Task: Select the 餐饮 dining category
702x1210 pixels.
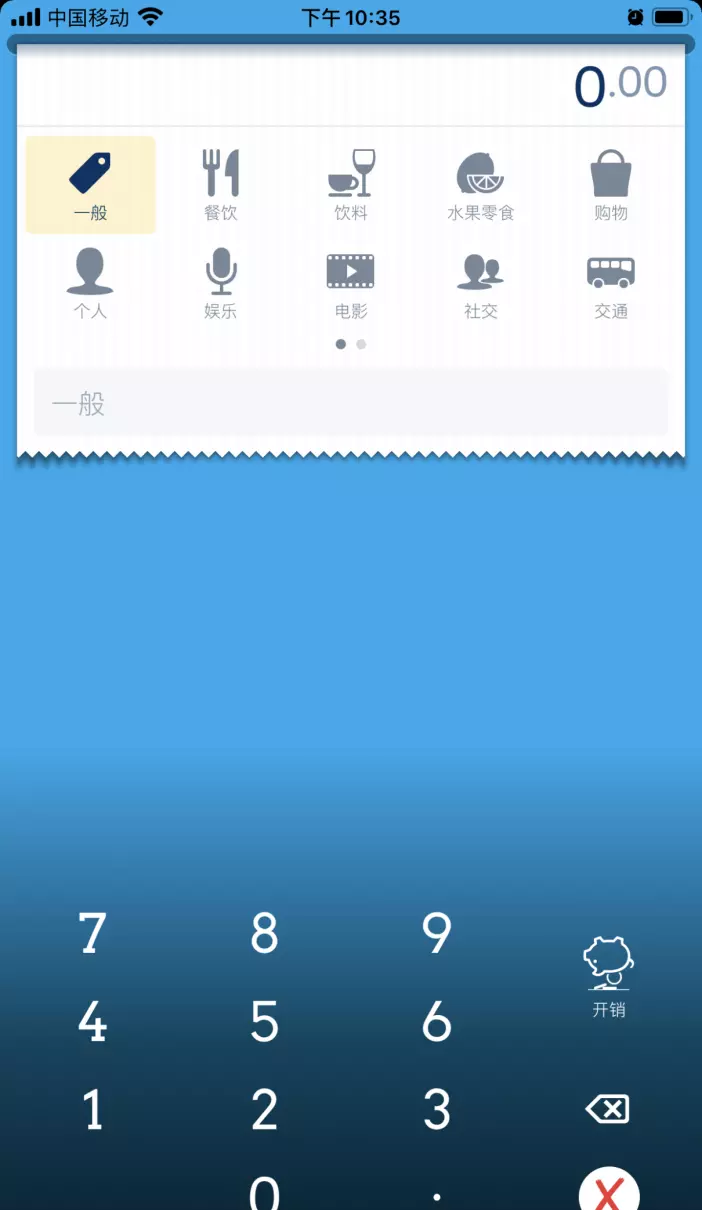Action: coord(221,185)
